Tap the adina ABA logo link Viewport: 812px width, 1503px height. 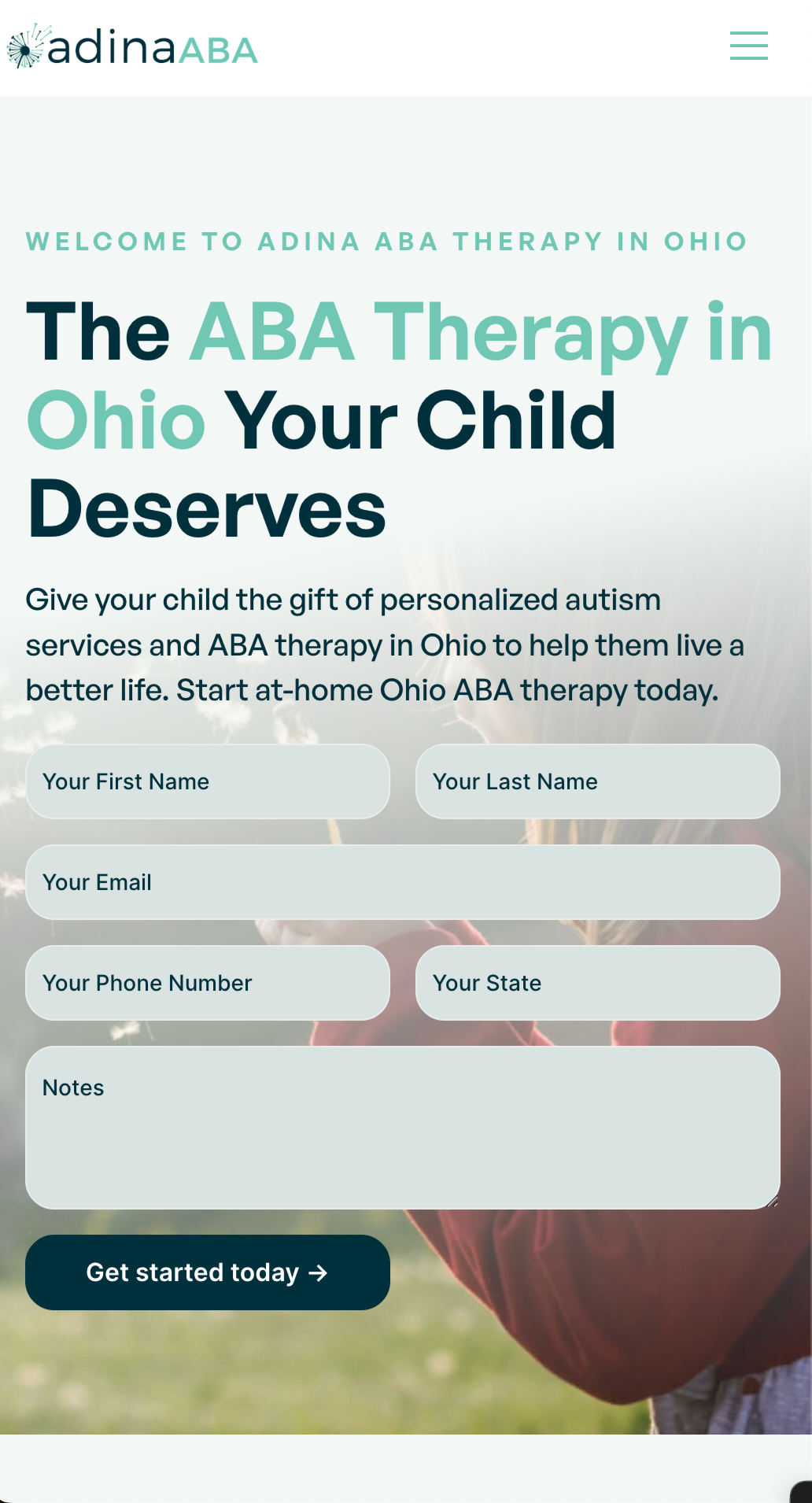(132, 47)
